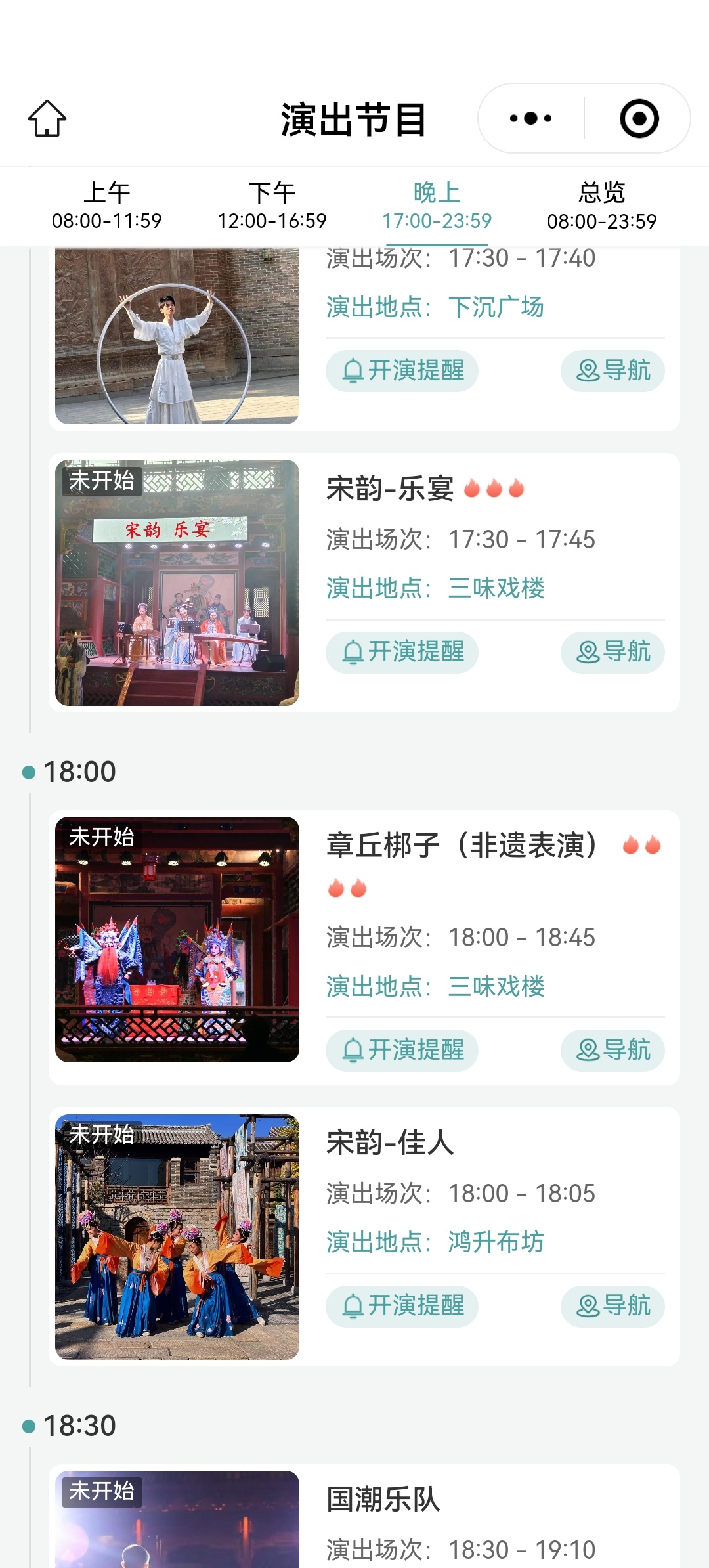Viewport: 709px width, 1568px height.
Task: Switch to the 上午 08:00-11:59 tab
Action: pyautogui.click(x=107, y=206)
